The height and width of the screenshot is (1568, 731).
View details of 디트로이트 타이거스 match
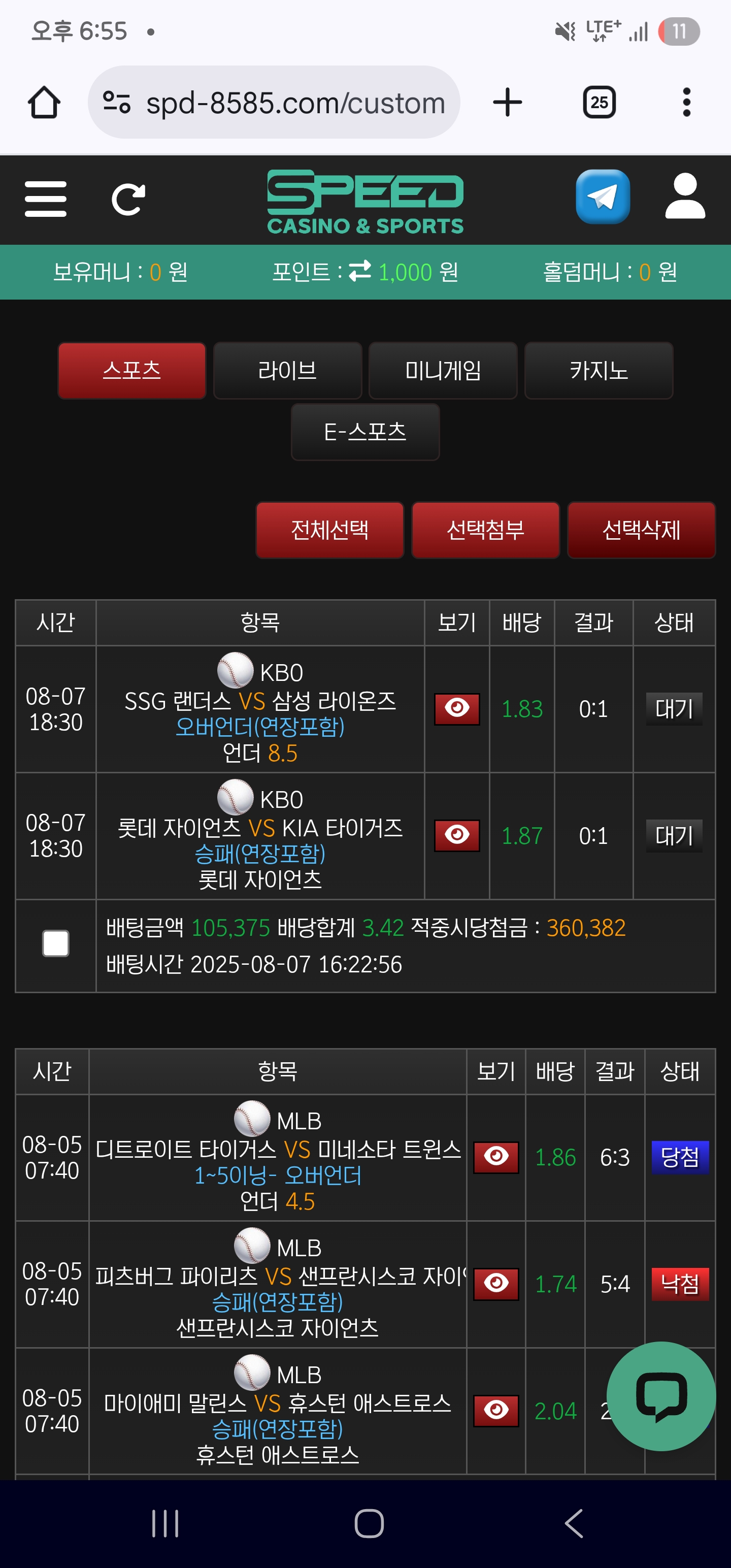coord(496,1157)
